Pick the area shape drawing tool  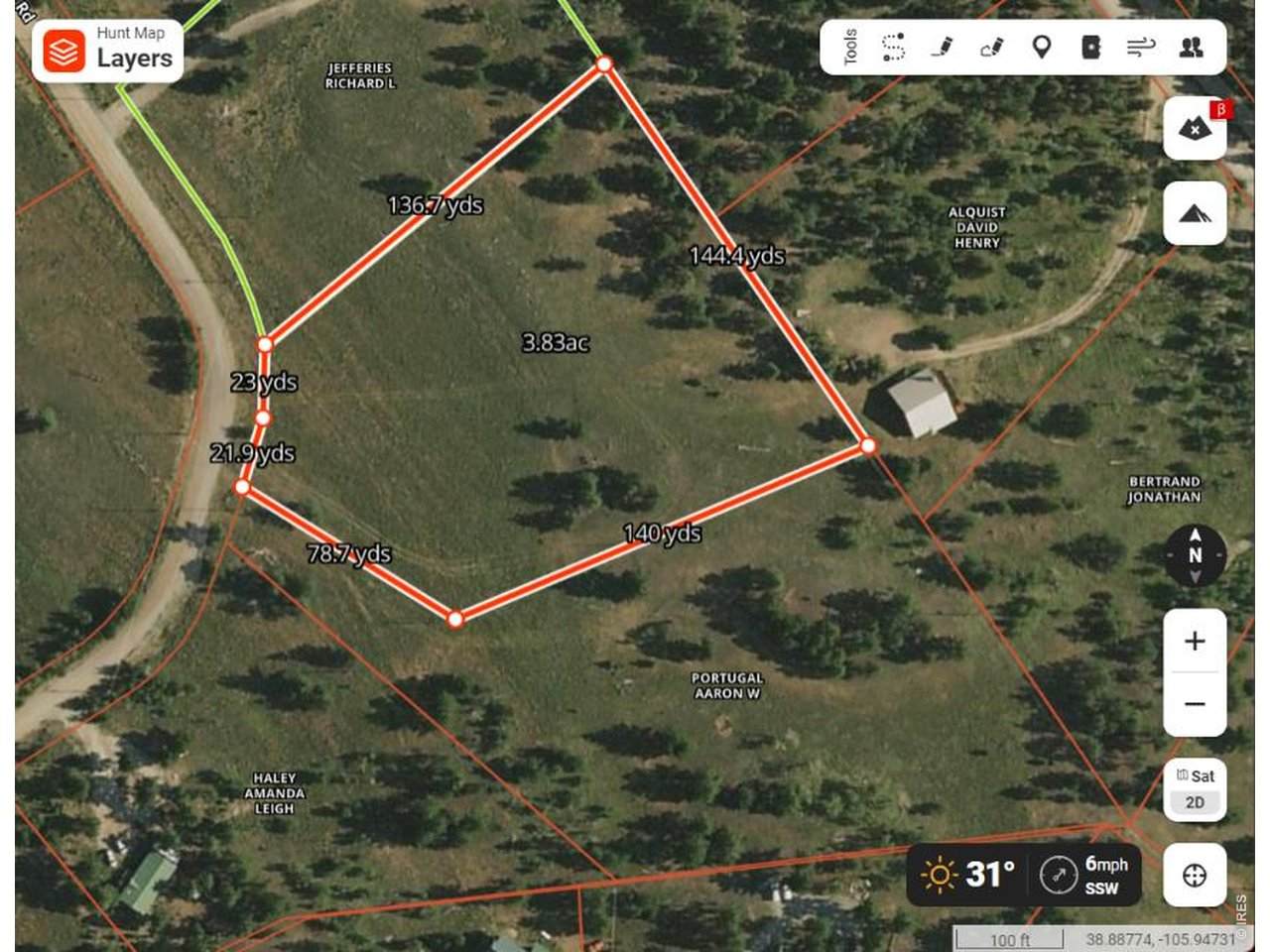(x=991, y=47)
